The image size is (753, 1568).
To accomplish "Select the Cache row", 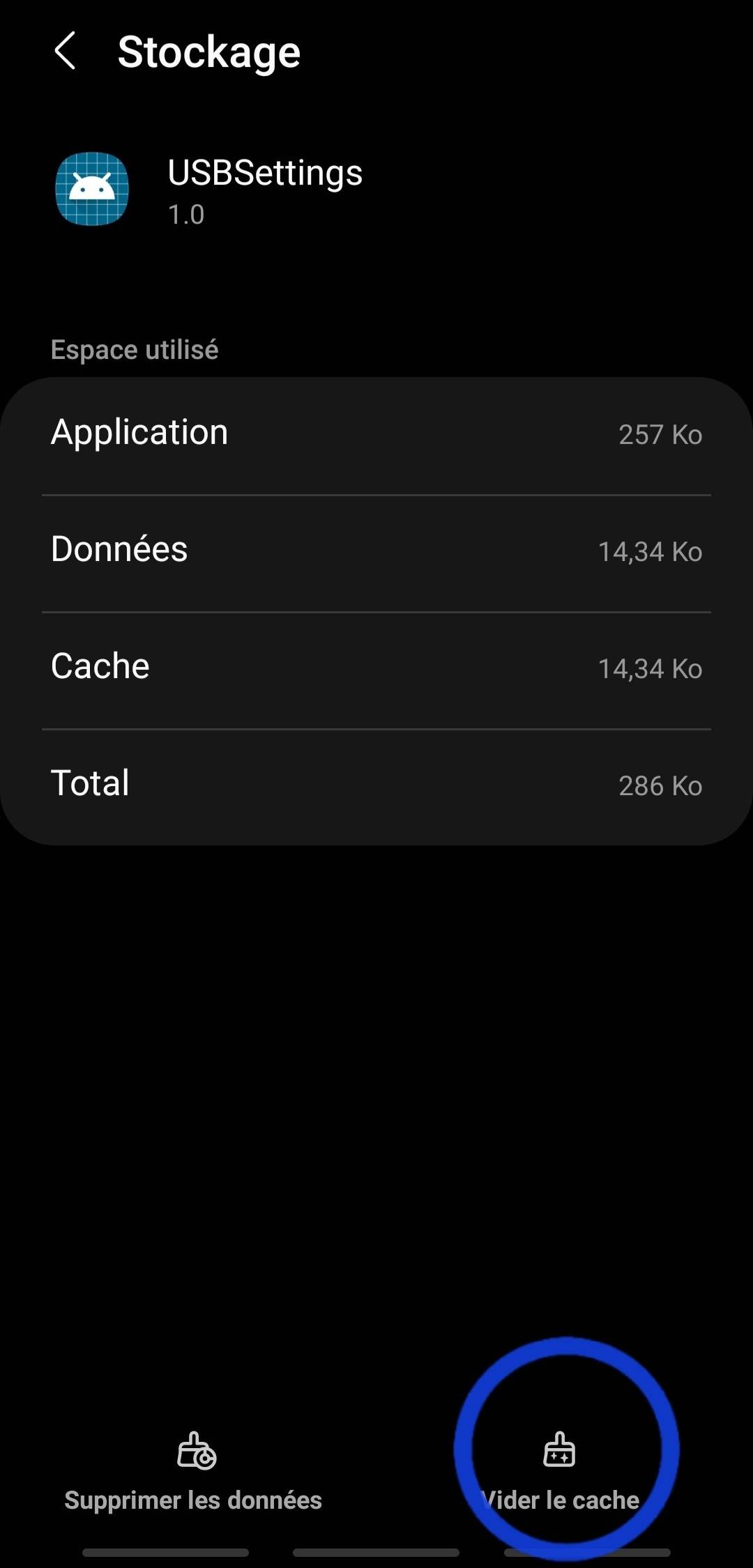I will click(x=376, y=667).
